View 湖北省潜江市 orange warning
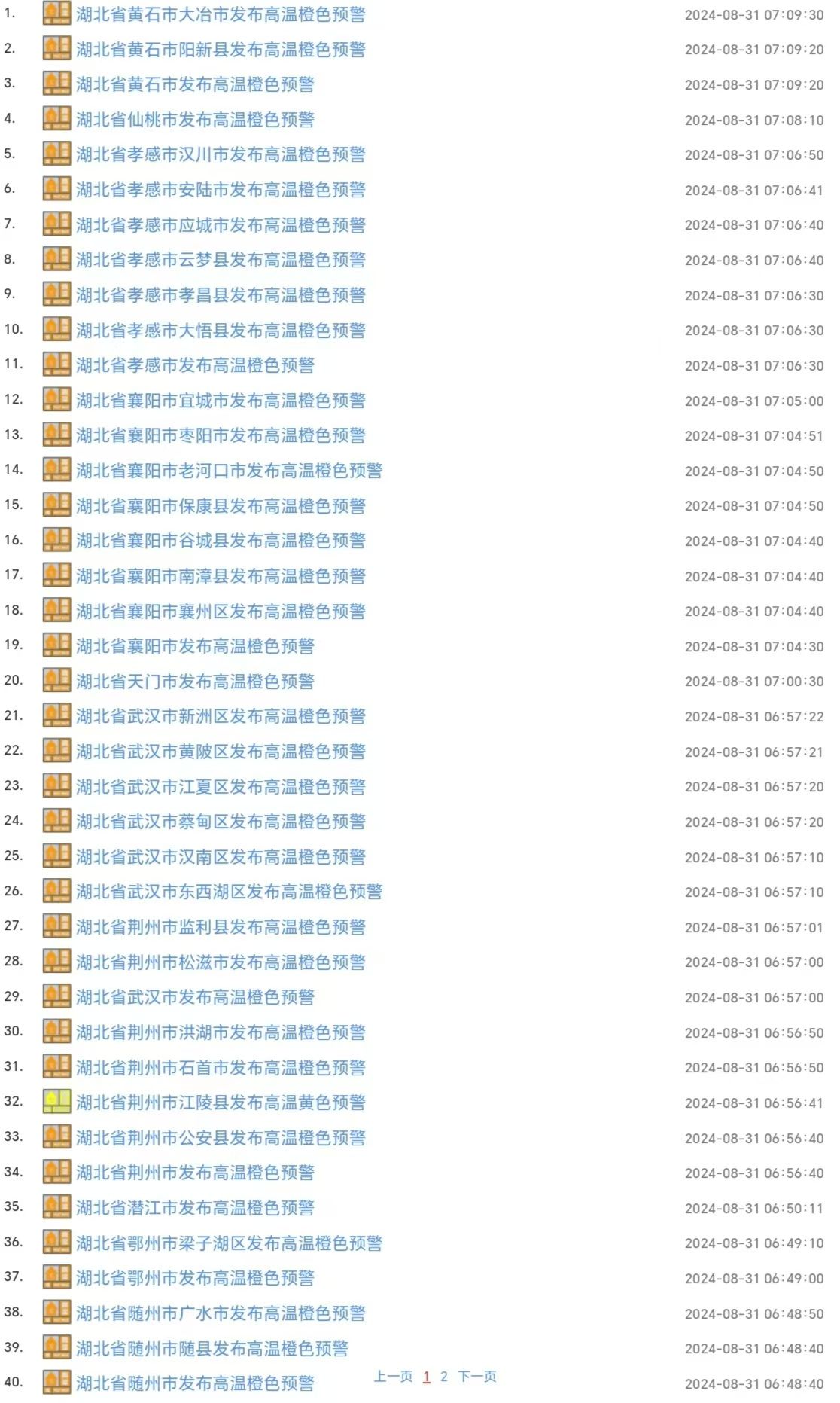 (x=195, y=1208)
